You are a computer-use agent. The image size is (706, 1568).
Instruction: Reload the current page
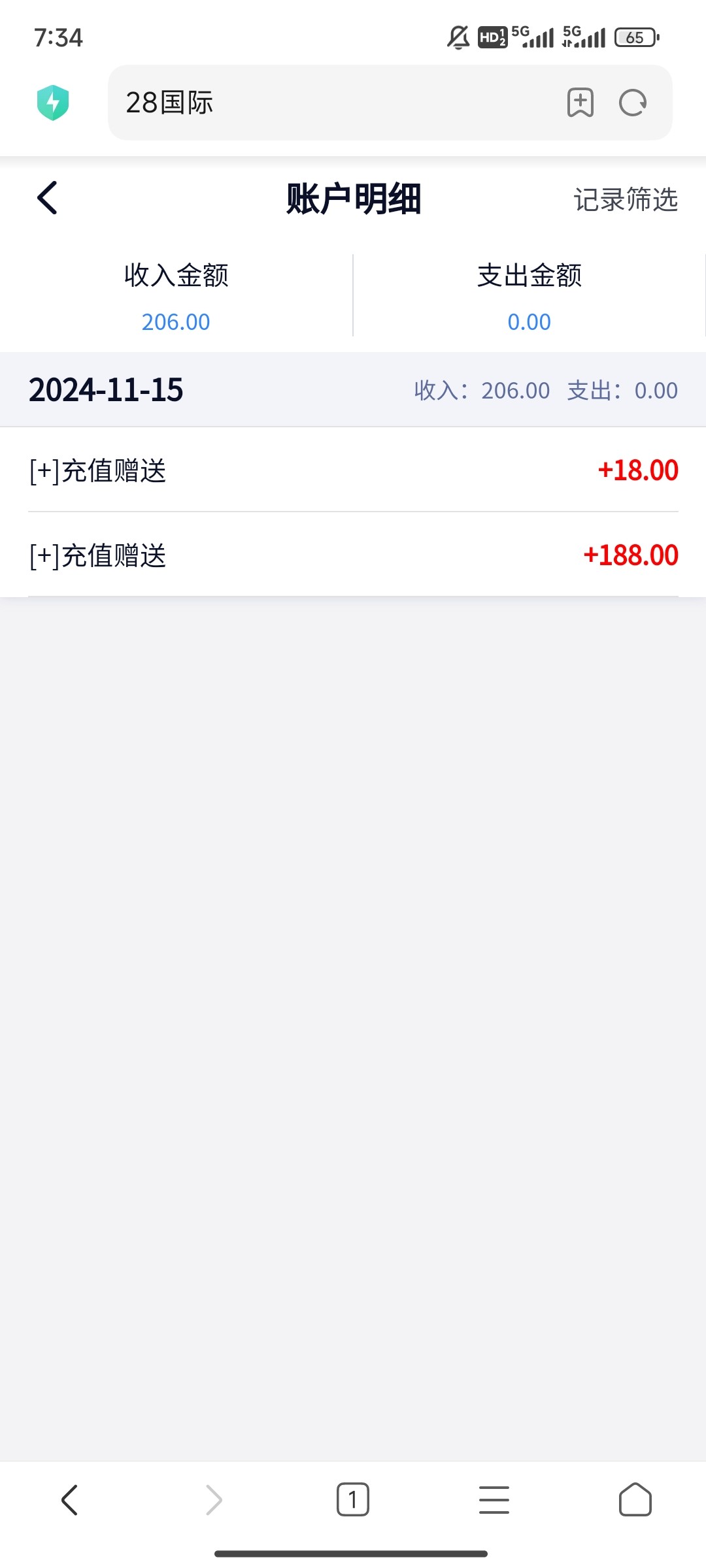coord(633,103)
